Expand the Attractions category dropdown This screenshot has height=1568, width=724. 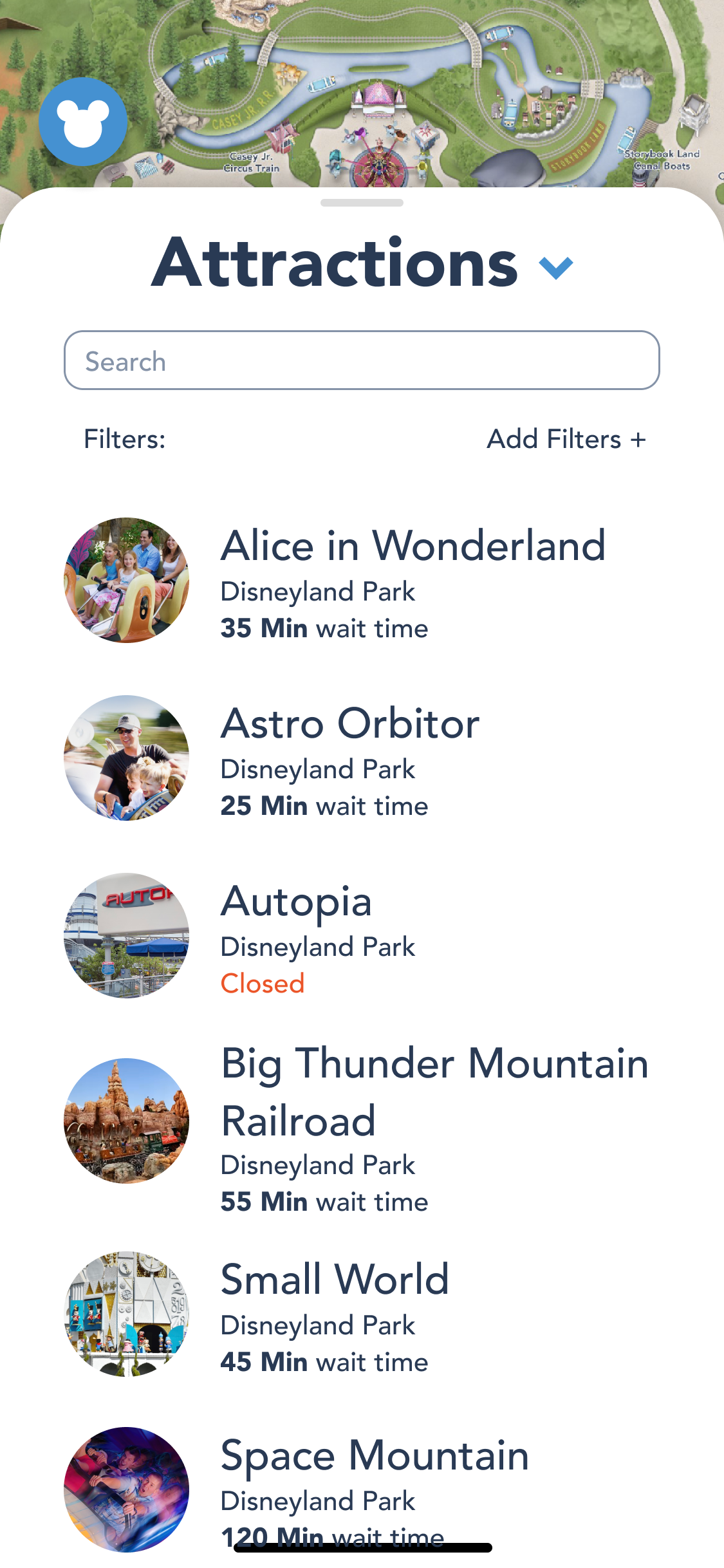pos(556,266)
